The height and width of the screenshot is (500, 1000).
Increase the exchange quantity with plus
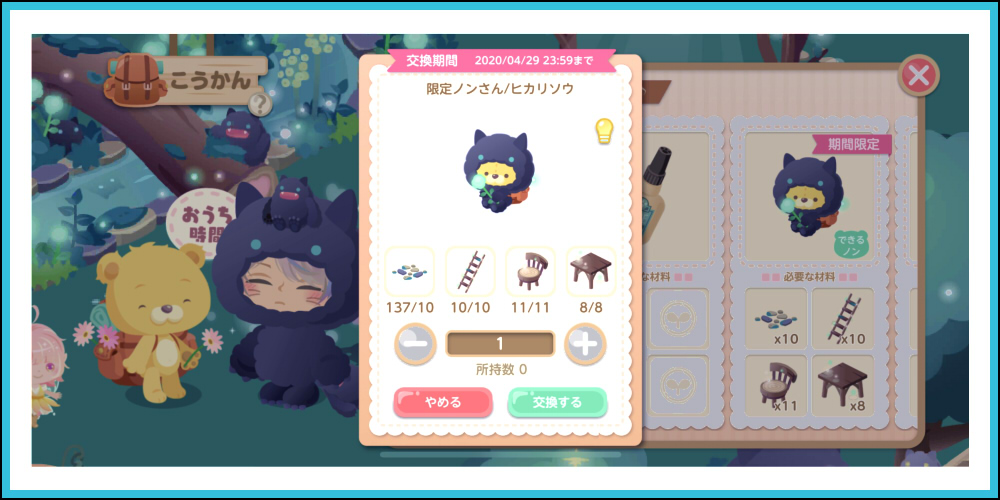586,345
